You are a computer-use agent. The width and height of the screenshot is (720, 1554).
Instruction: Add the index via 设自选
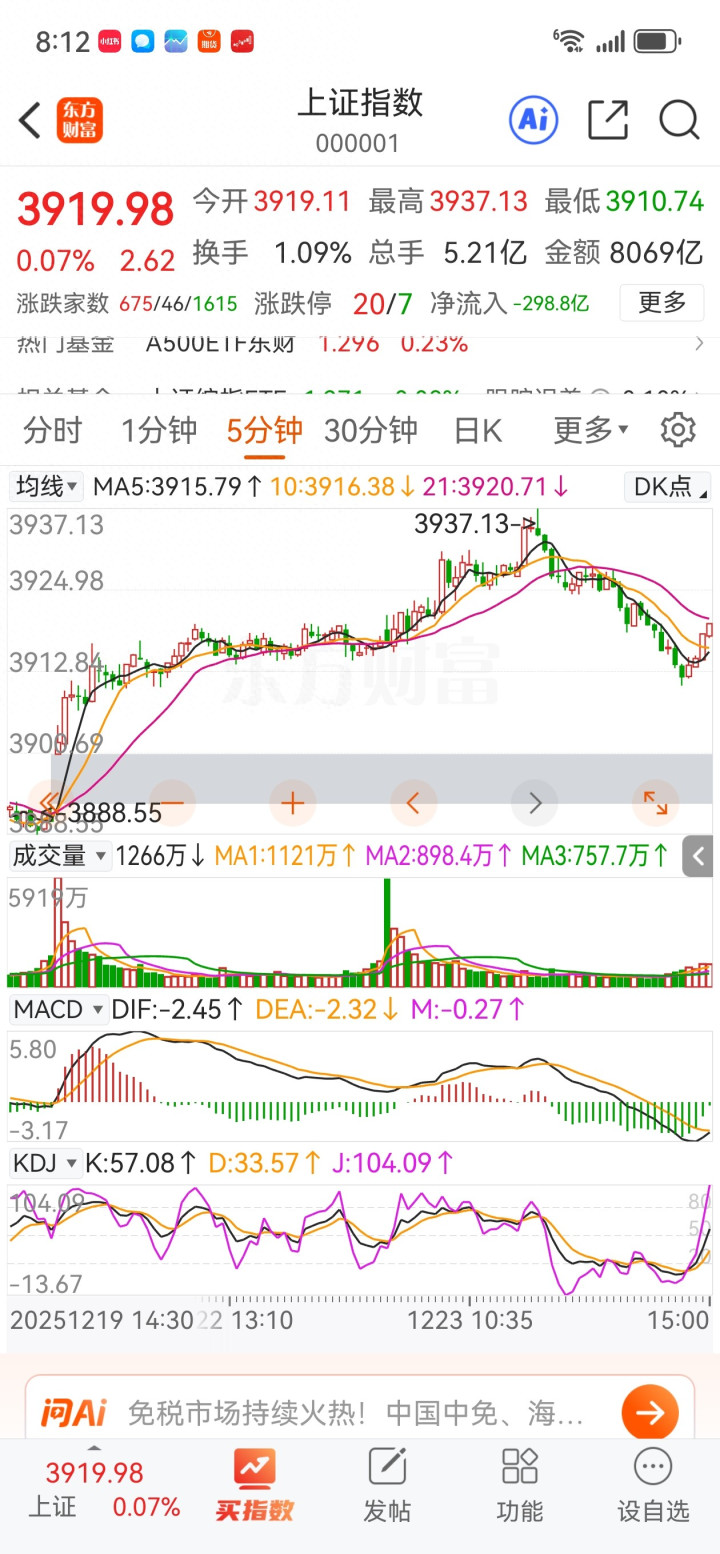[653, 1486]
